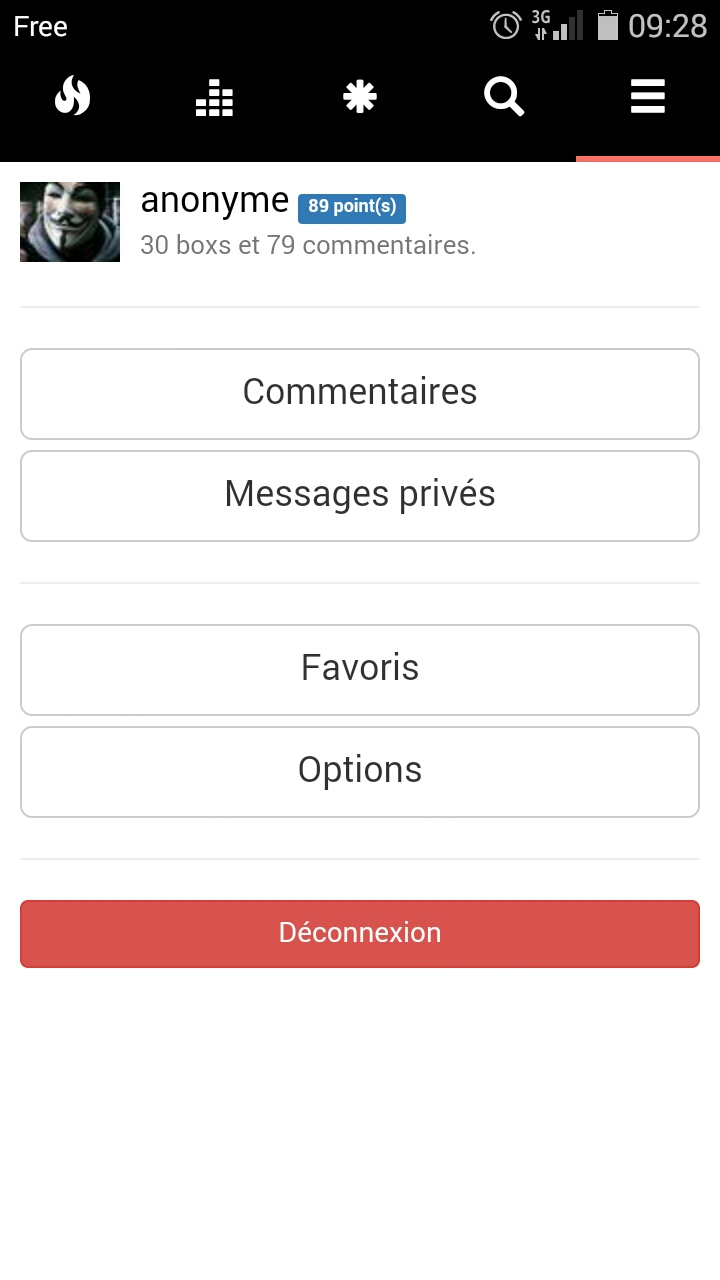The image size is (720, 1280).
Task: Open the flame hot tab
Action: click(x=72, y=98)
